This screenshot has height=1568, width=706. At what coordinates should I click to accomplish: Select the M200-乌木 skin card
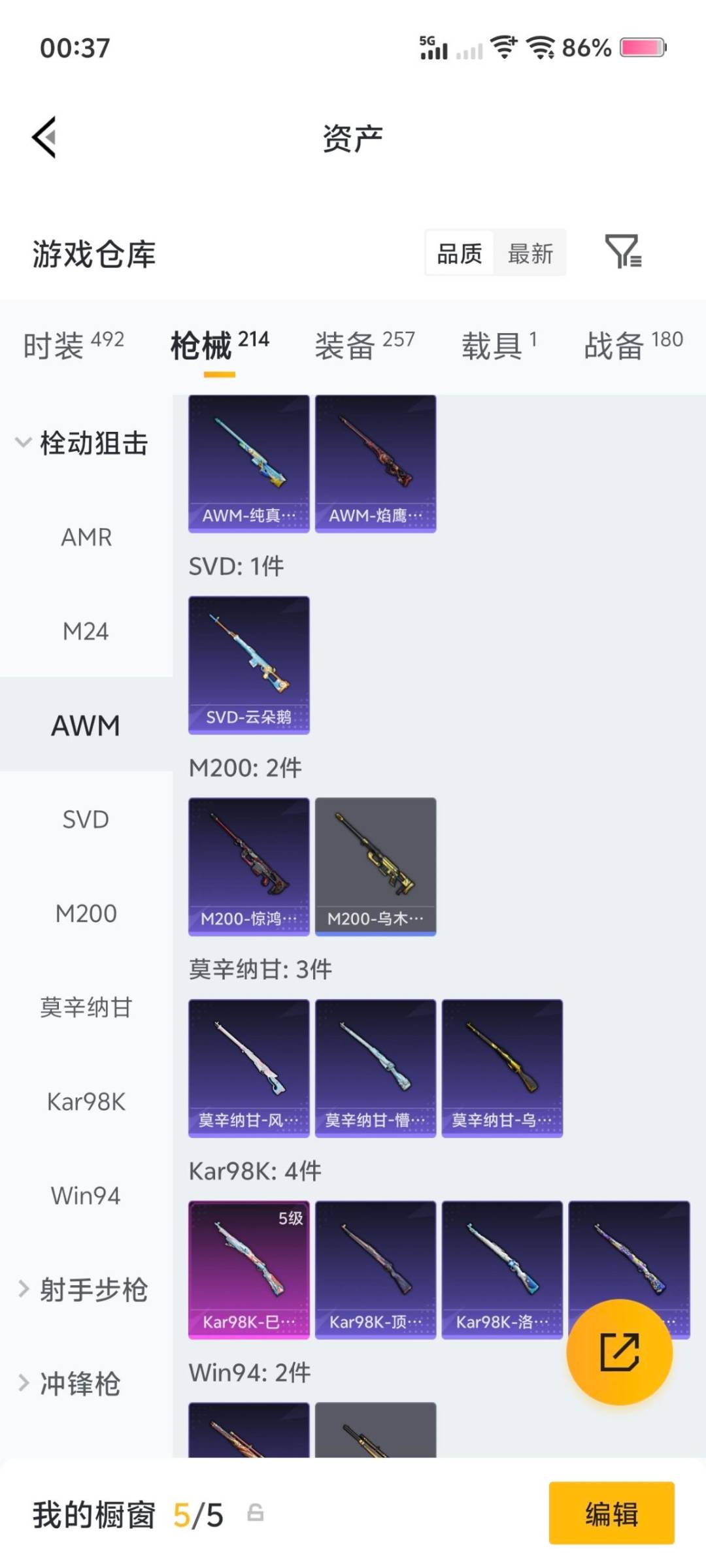click(375, 866)
